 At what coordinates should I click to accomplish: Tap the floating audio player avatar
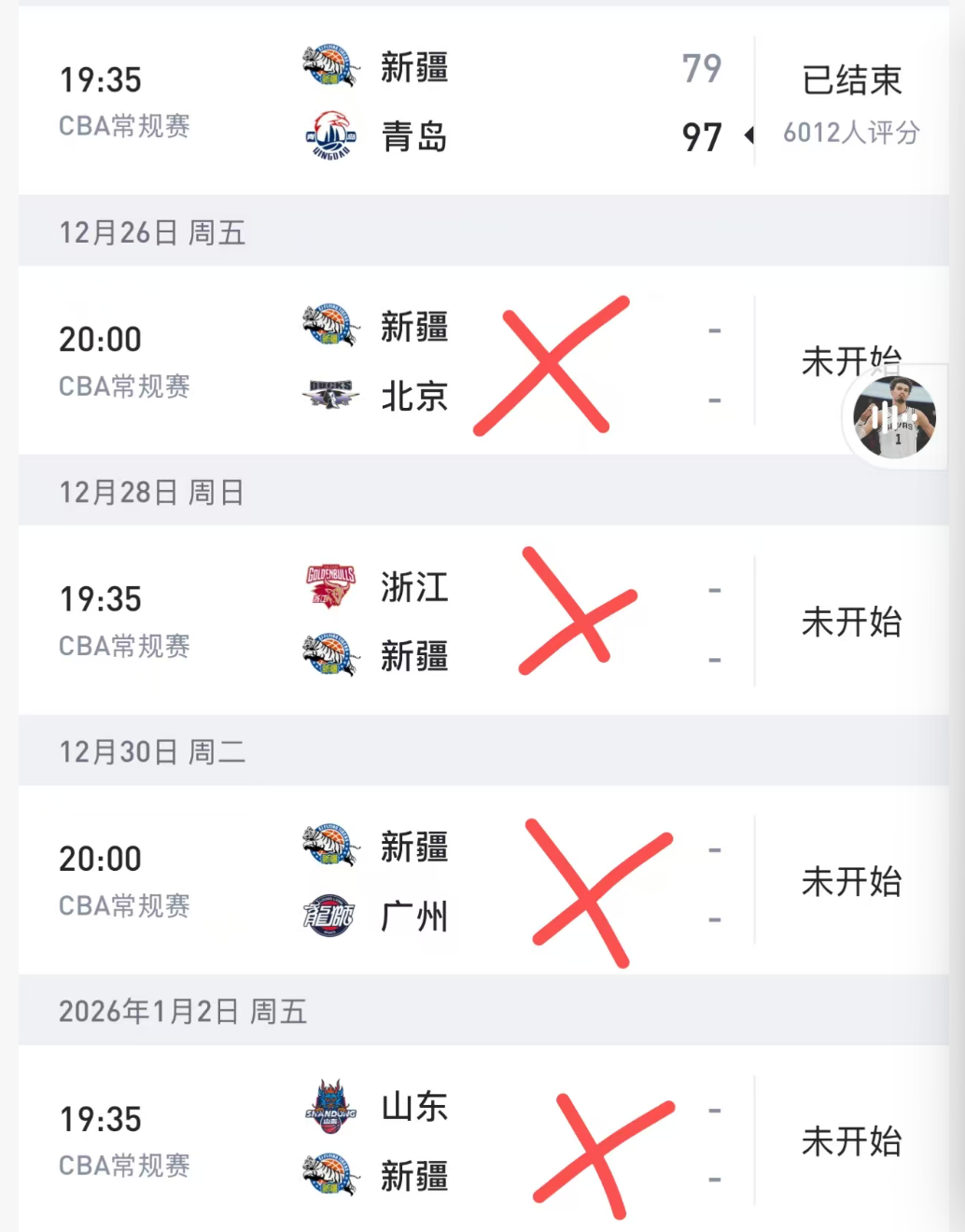(x=894, y=417)
